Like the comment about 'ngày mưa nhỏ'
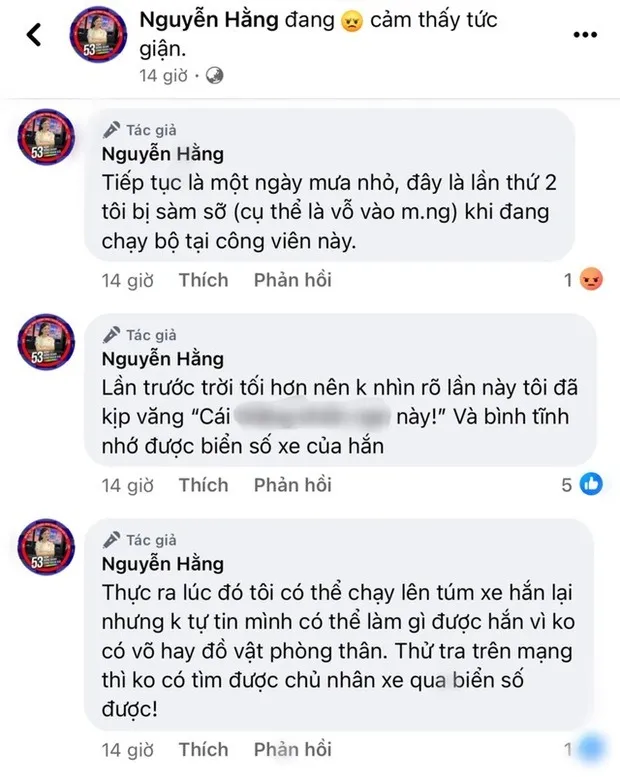The image size is (620, 777). tap(203, 280)
